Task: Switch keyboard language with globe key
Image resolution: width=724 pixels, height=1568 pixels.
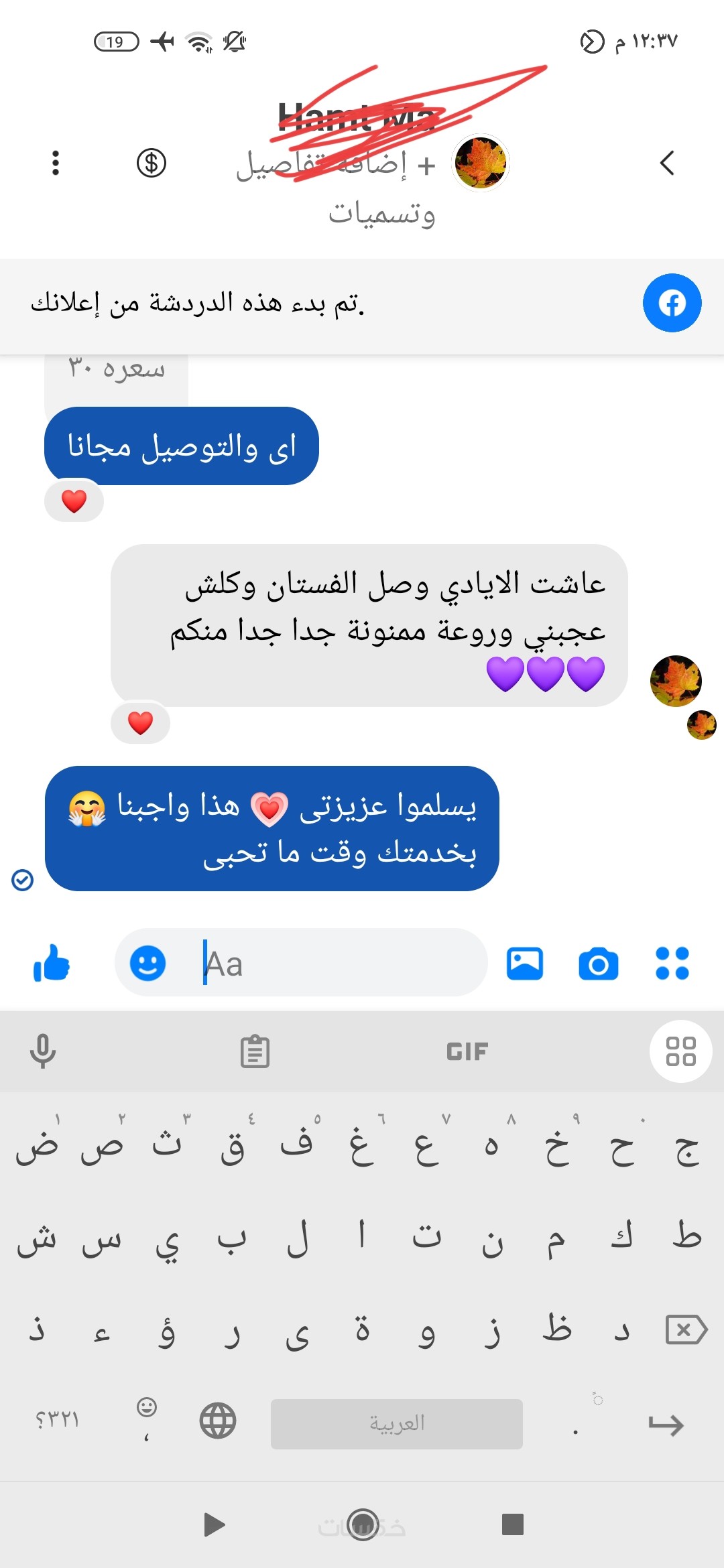Action: [218, 1421]
